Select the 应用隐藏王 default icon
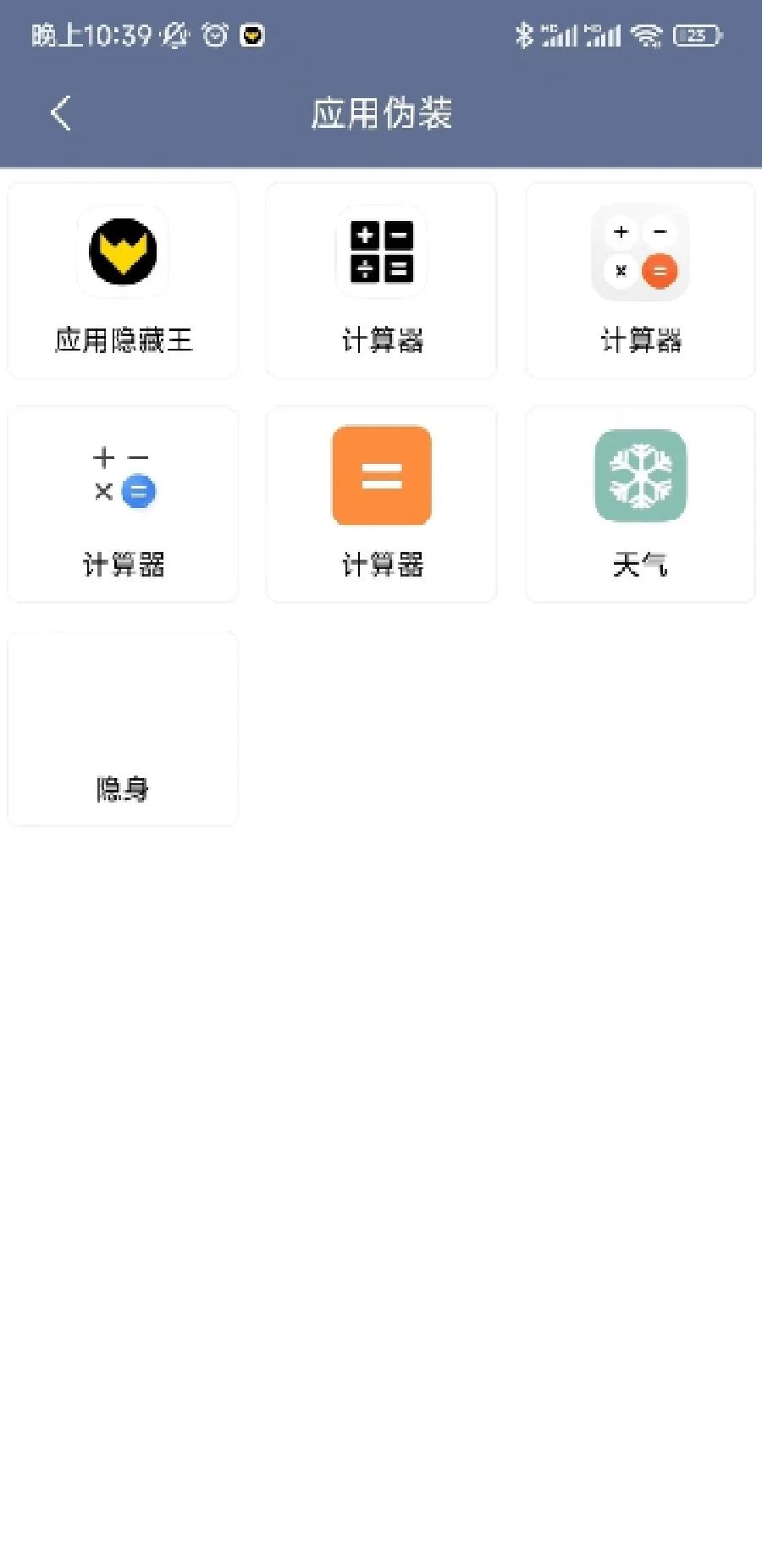Viewport: 762px width, 1568px height. pos(123,280)
